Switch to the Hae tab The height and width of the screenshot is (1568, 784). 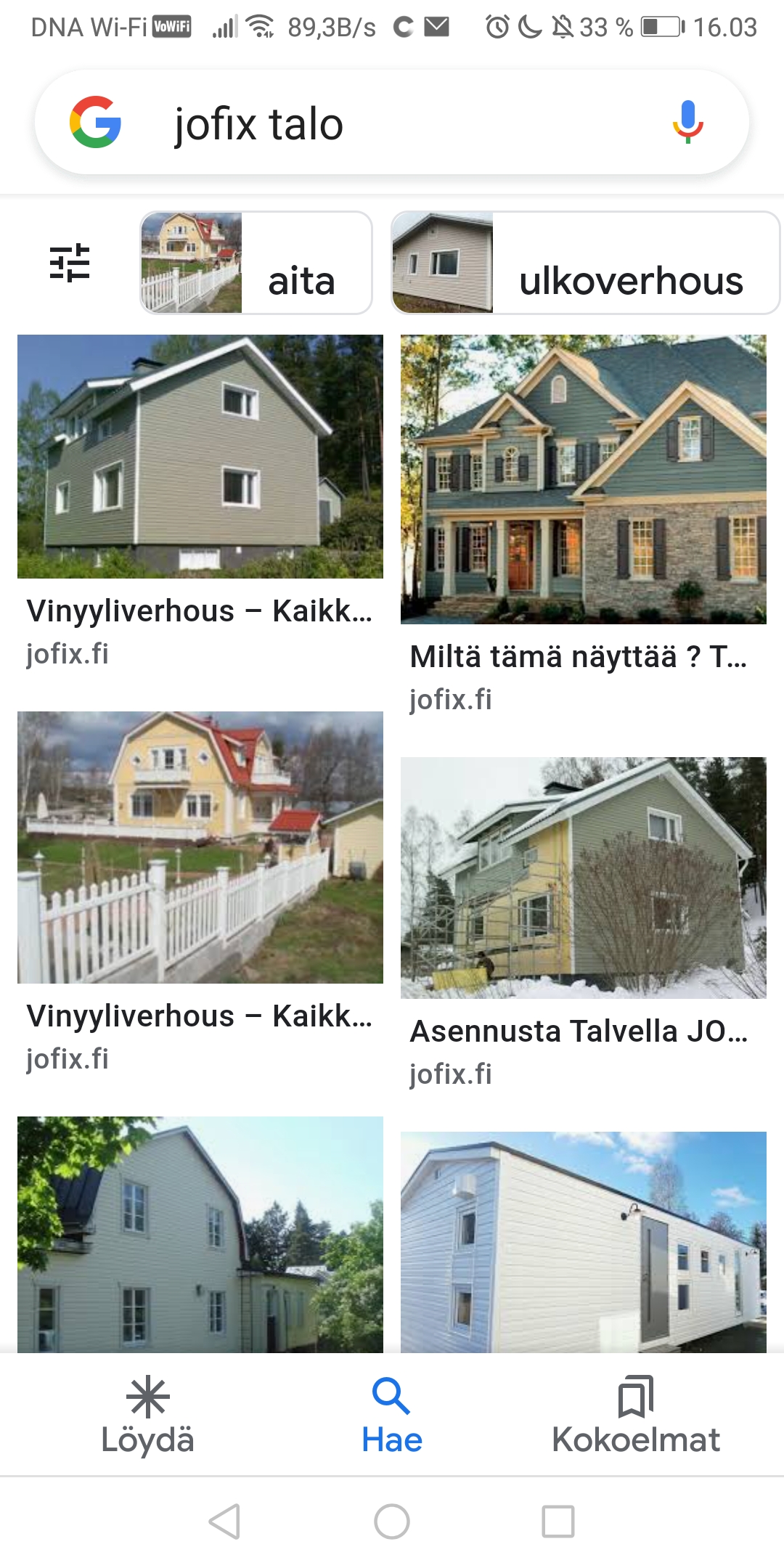click(x=392, y=1416)
